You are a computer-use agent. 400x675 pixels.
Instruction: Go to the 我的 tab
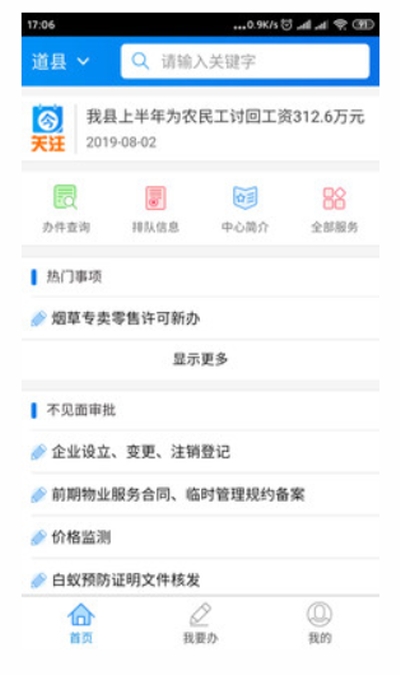click(x=319, y=623)
